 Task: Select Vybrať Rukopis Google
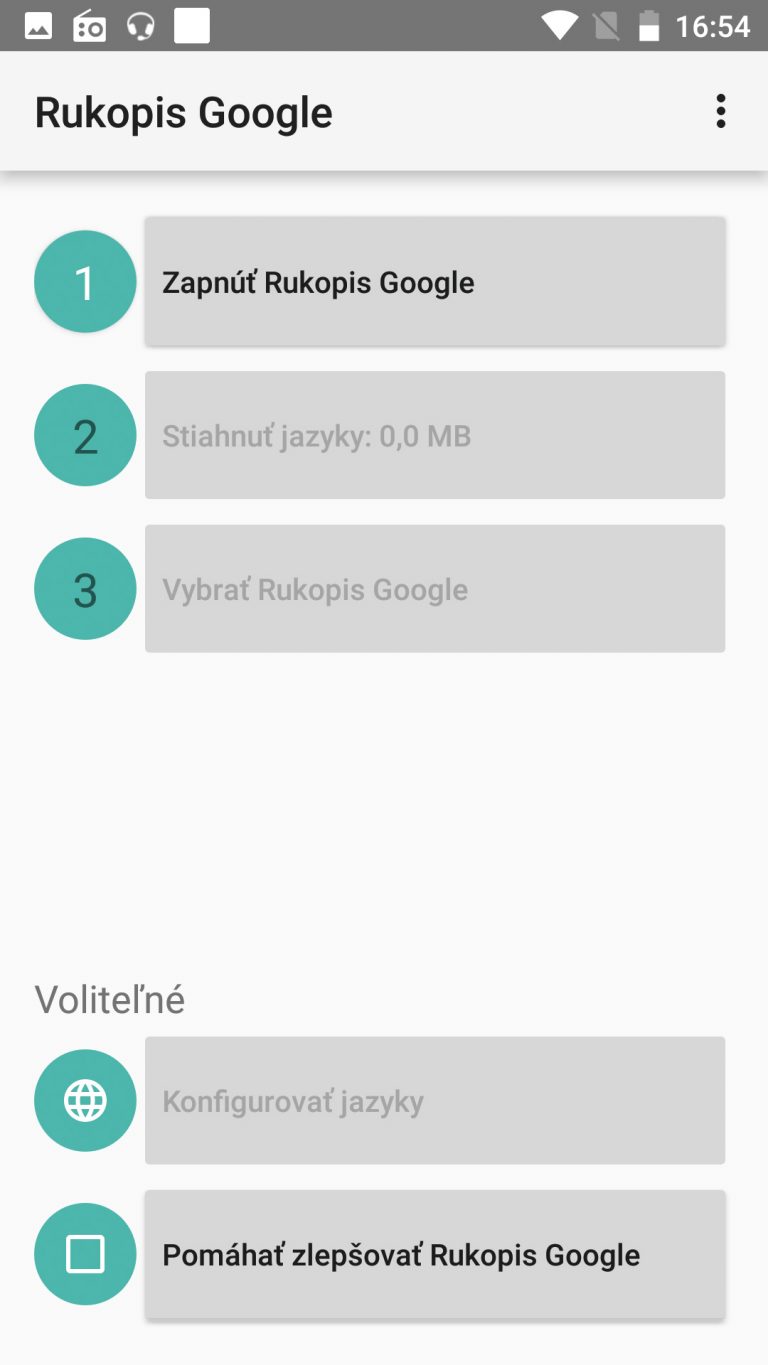coord(435,589)
